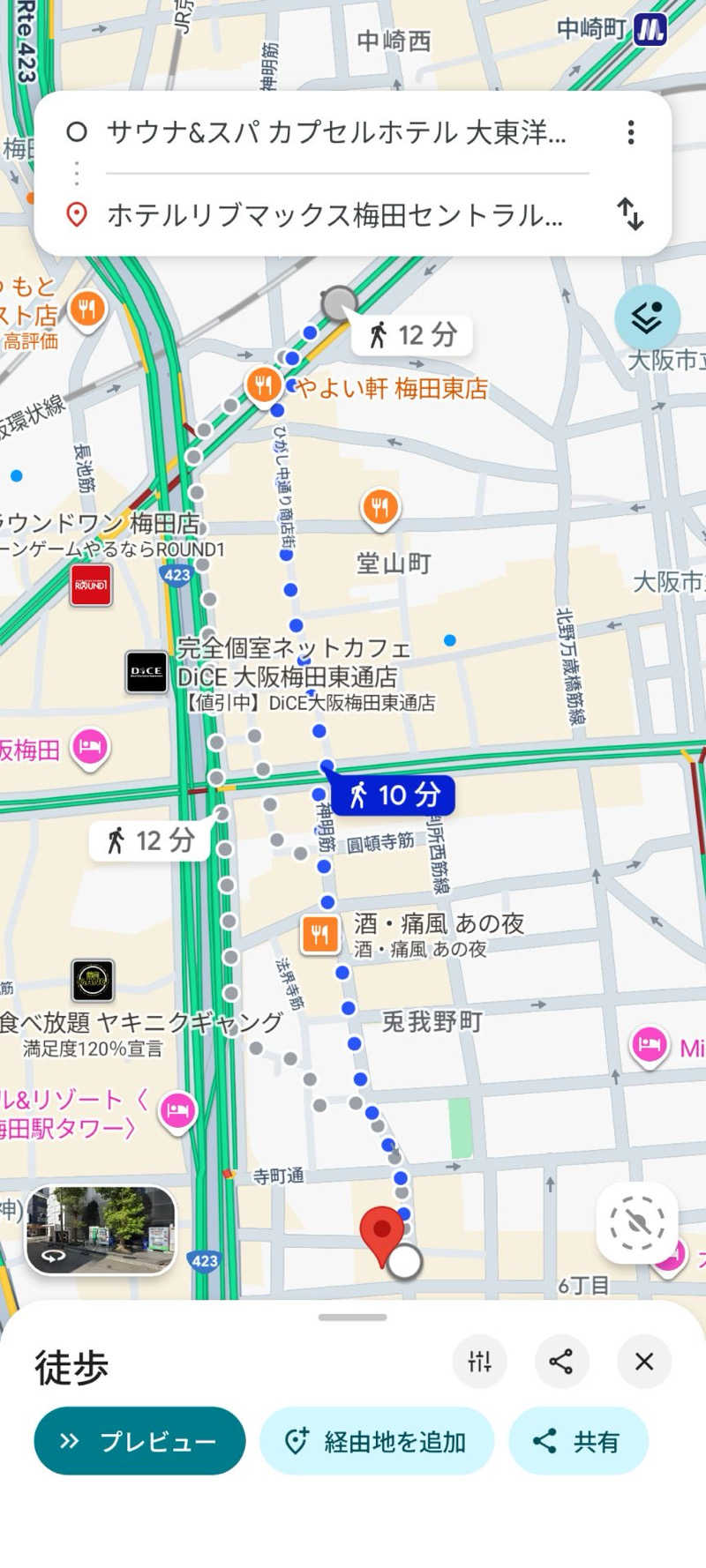Tap the round share icon beside 徒歩
The height and width of the screenshot is (1568, 706).
tap(561, 1362)
